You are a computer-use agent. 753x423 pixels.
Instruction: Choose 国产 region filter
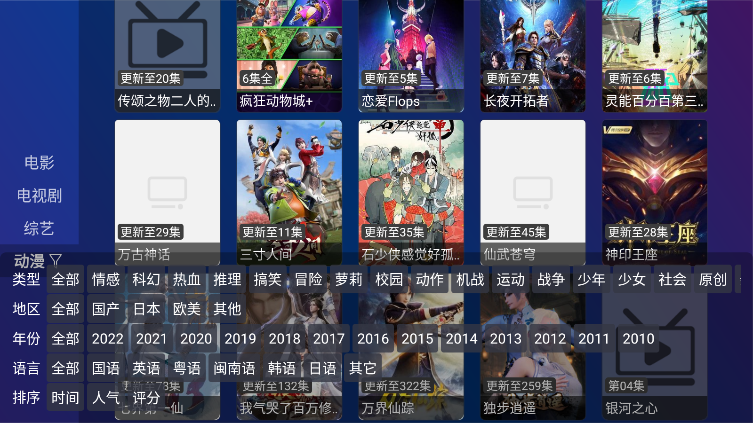(x=105, y=309)
